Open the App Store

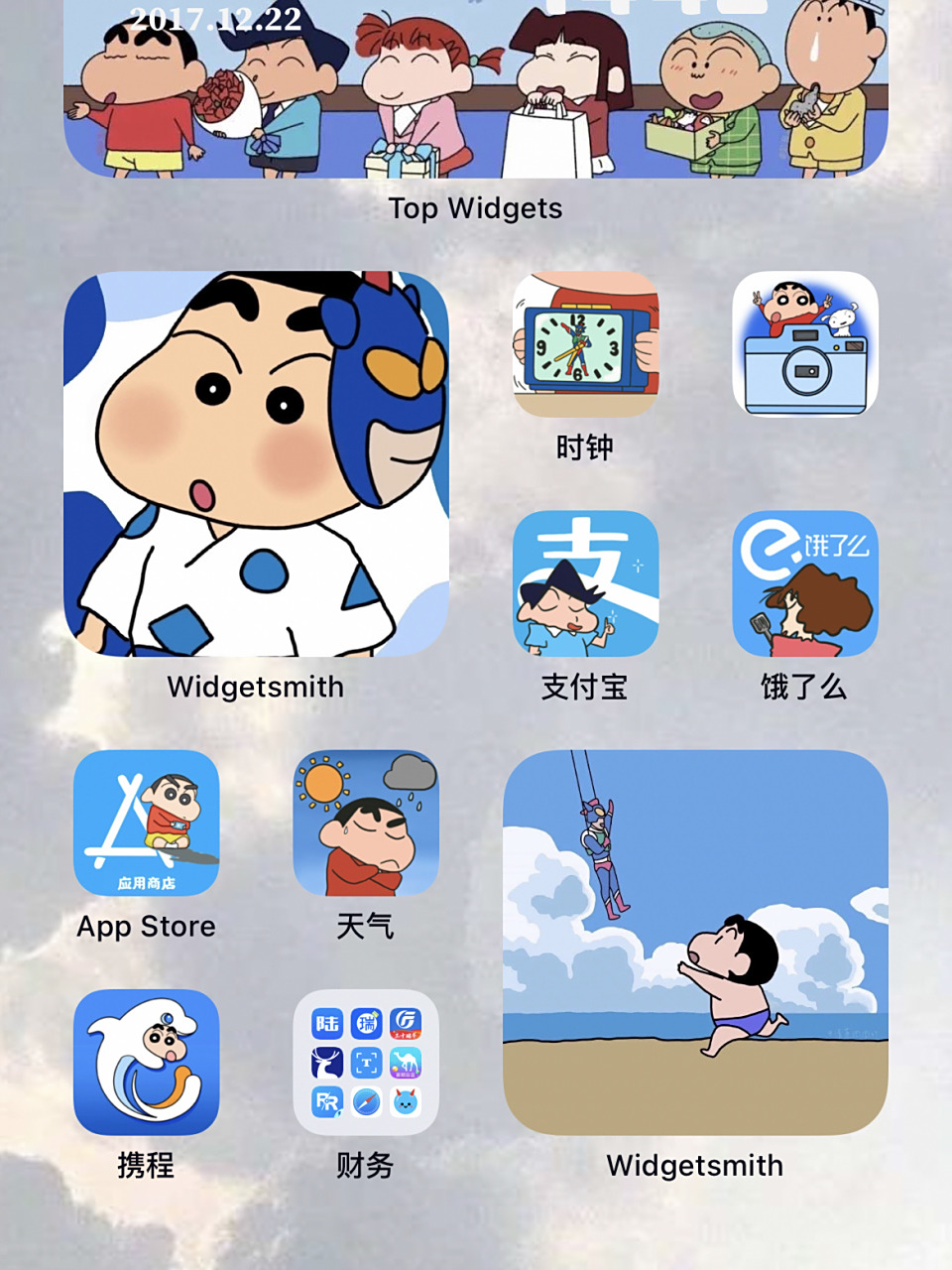point(145,824)
